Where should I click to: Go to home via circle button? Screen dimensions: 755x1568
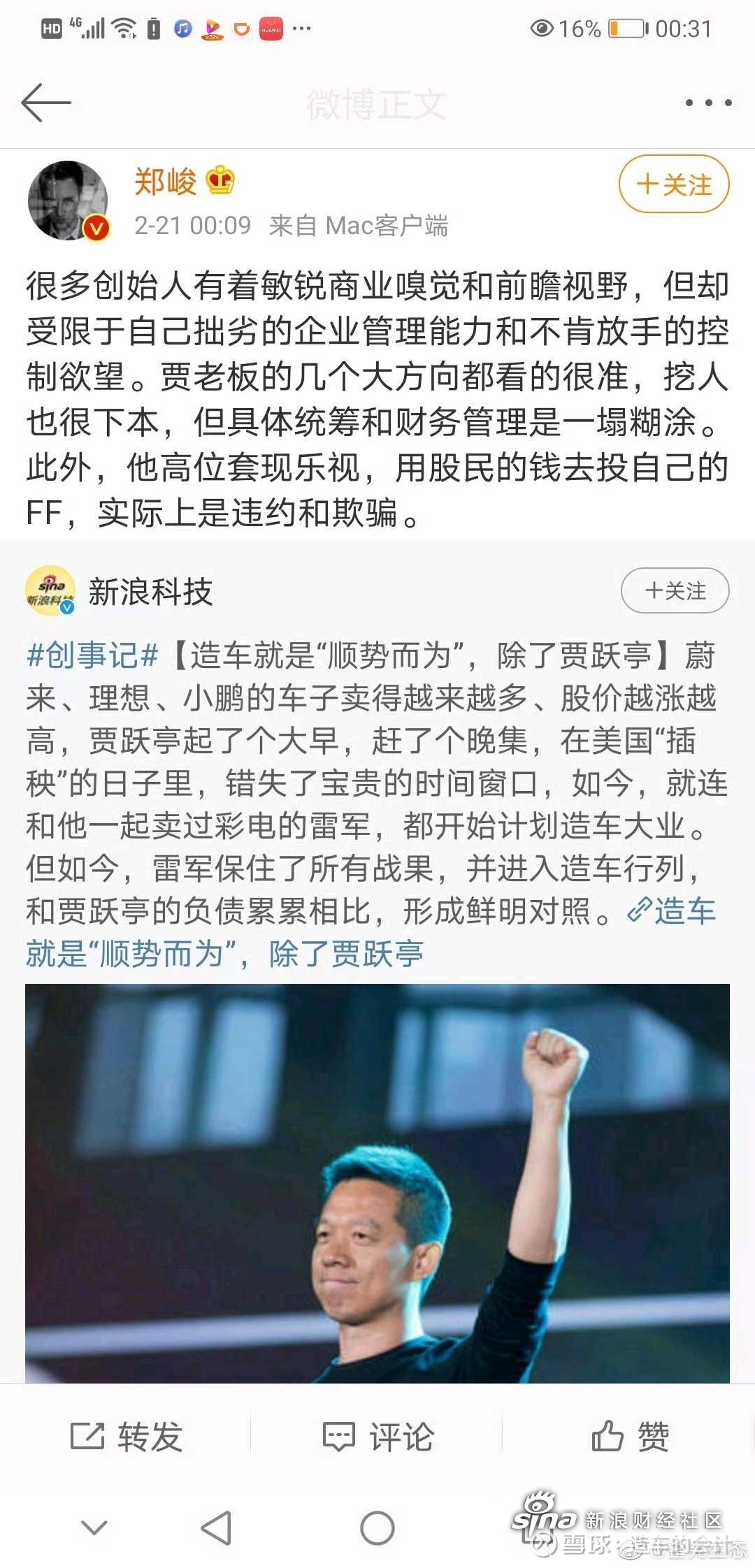377,1527
